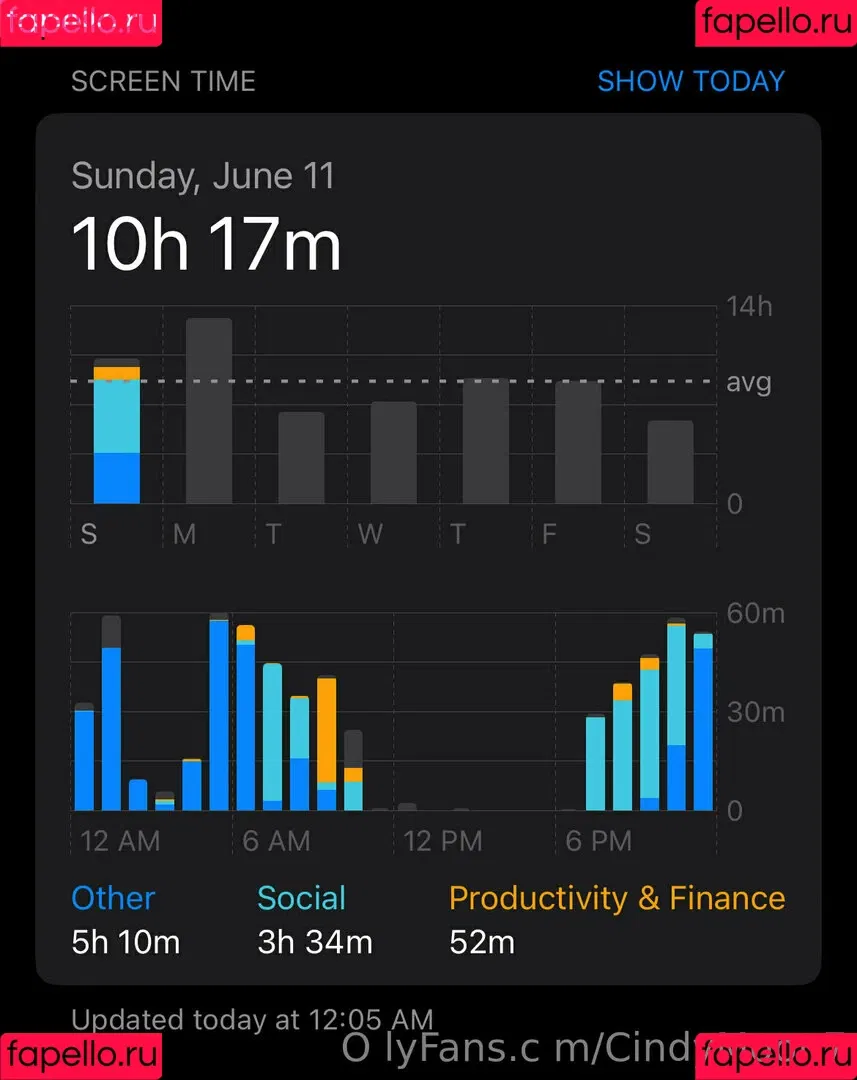
Task: Select Thursday's bar in the weekly chart
Action: click(486, 441)
